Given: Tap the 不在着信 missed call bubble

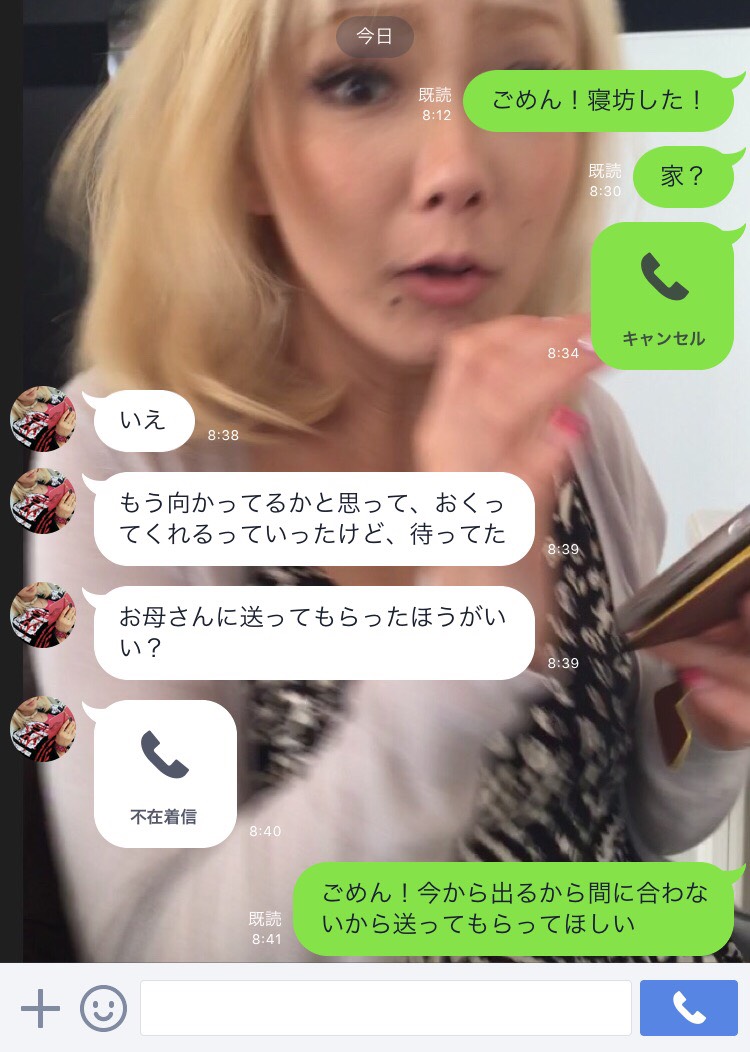Looking at the screenshot, I should click(x=165, y=774).
